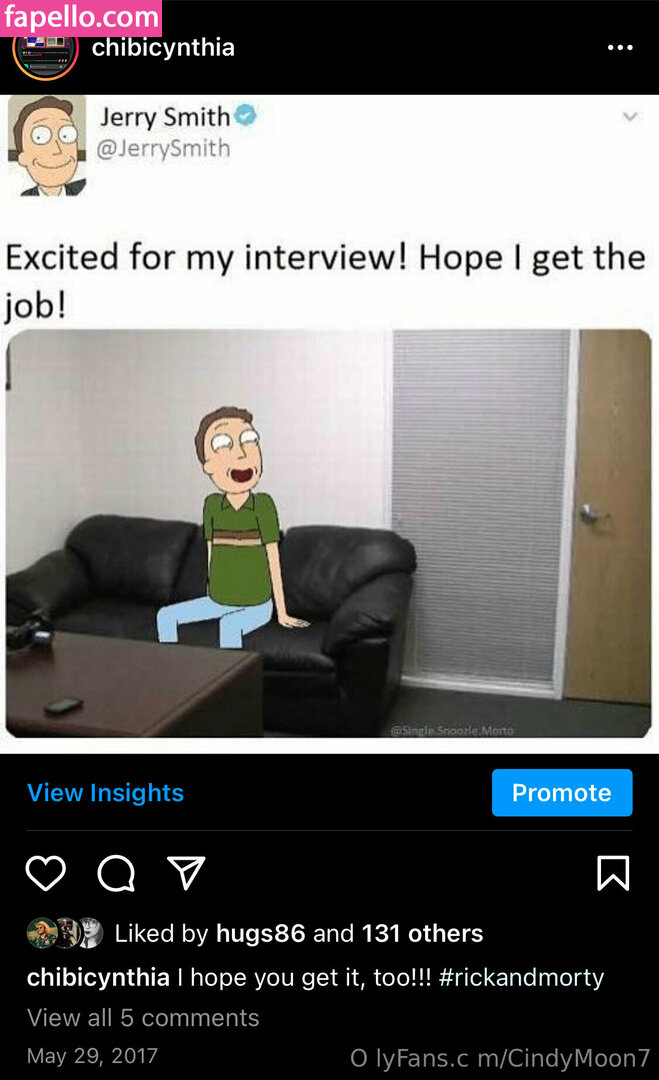Open hugs86's profile from the likes line
The height and width of the screenshot is (1080, 659).
pos(260,934)
